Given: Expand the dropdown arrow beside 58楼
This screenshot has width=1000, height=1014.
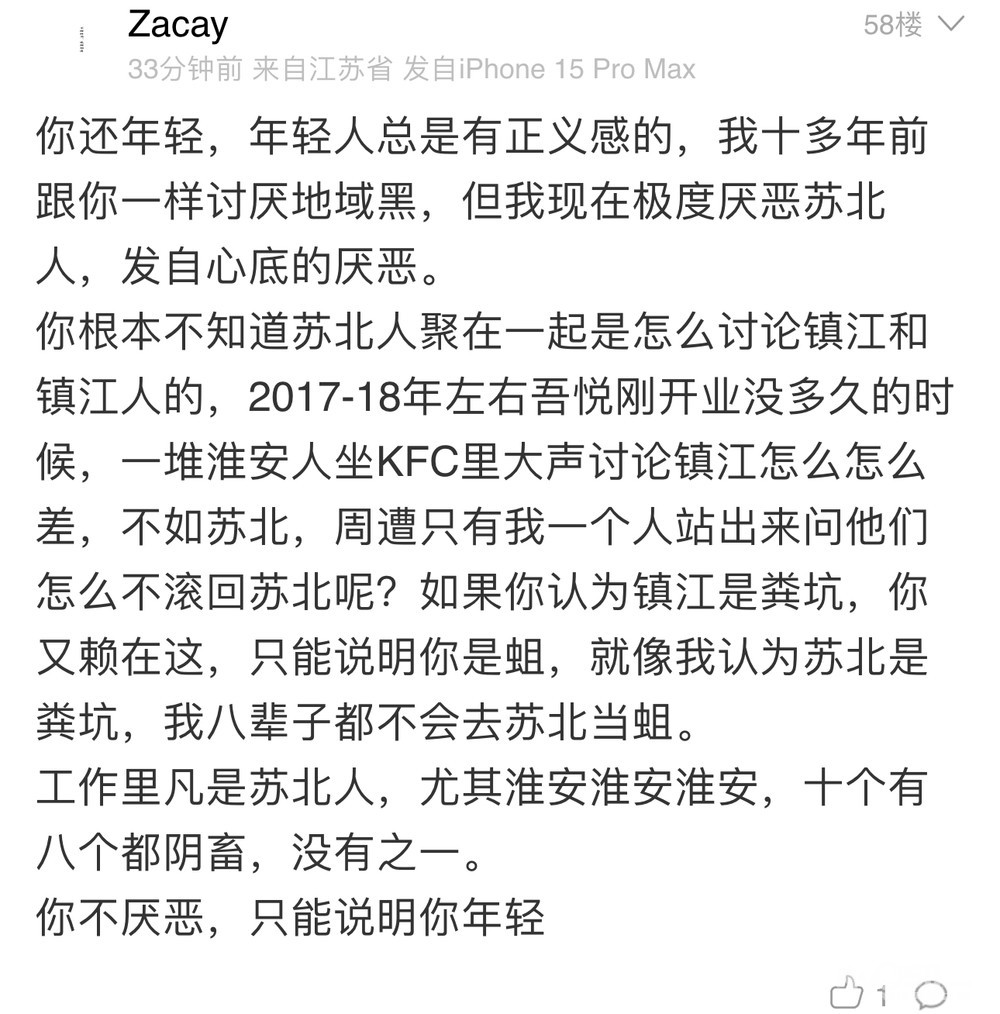Looking at the screenshot, I should (950, 25).
